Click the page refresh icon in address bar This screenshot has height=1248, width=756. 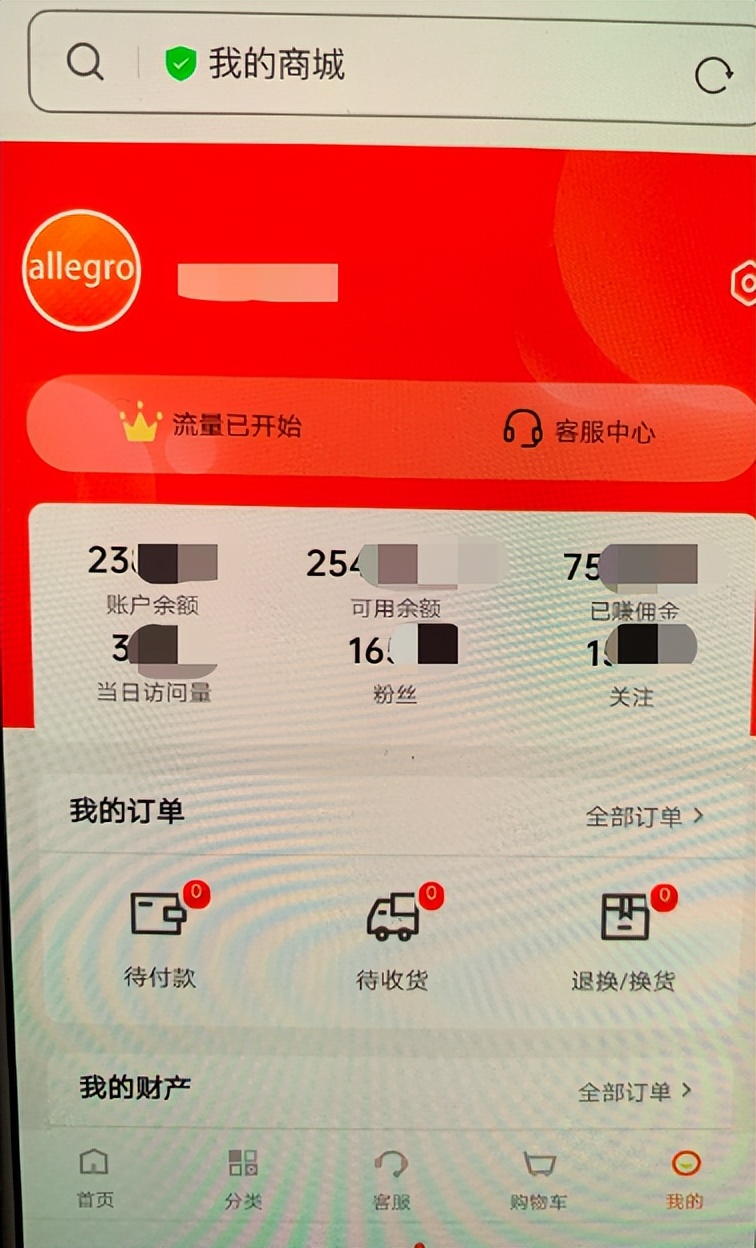712,70
